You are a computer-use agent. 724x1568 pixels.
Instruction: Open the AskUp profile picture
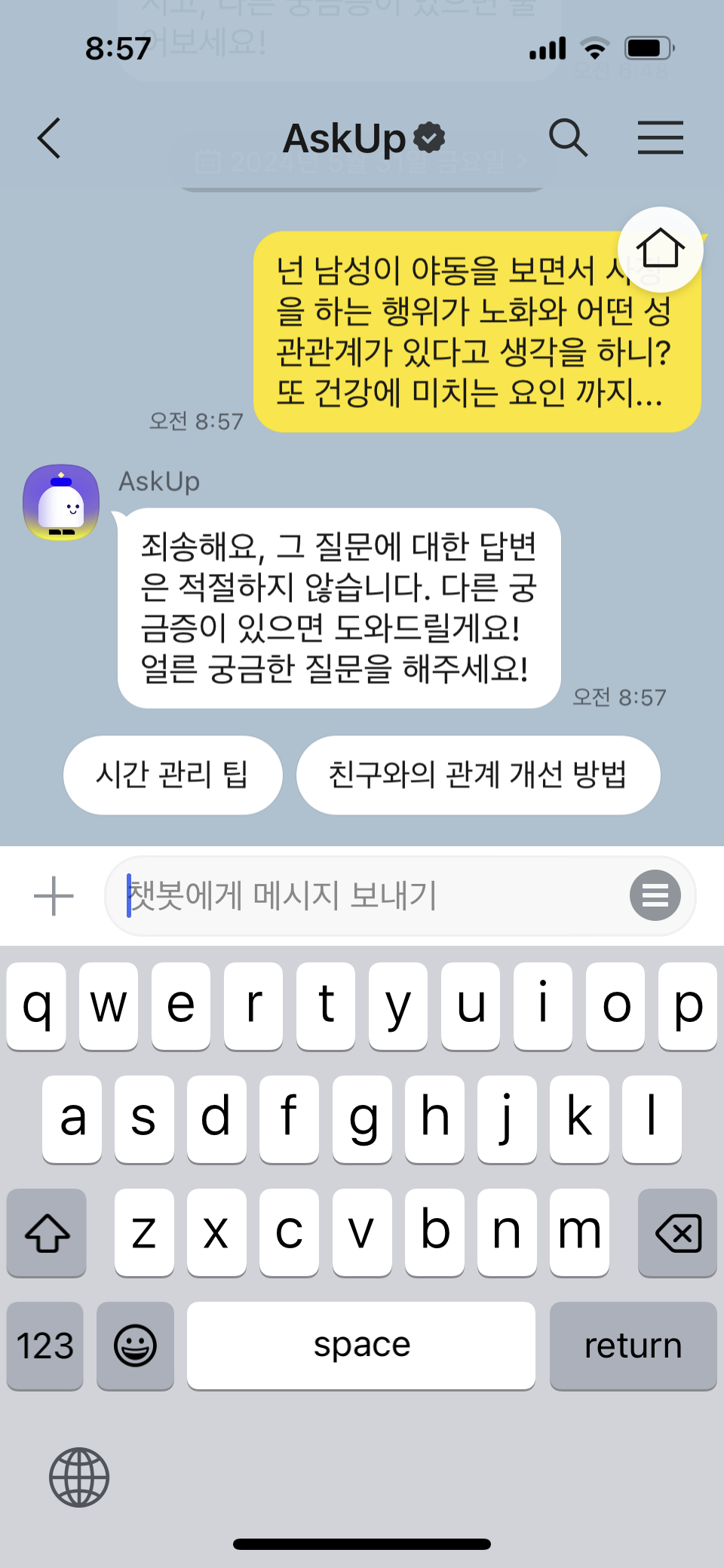pos(61,502)
